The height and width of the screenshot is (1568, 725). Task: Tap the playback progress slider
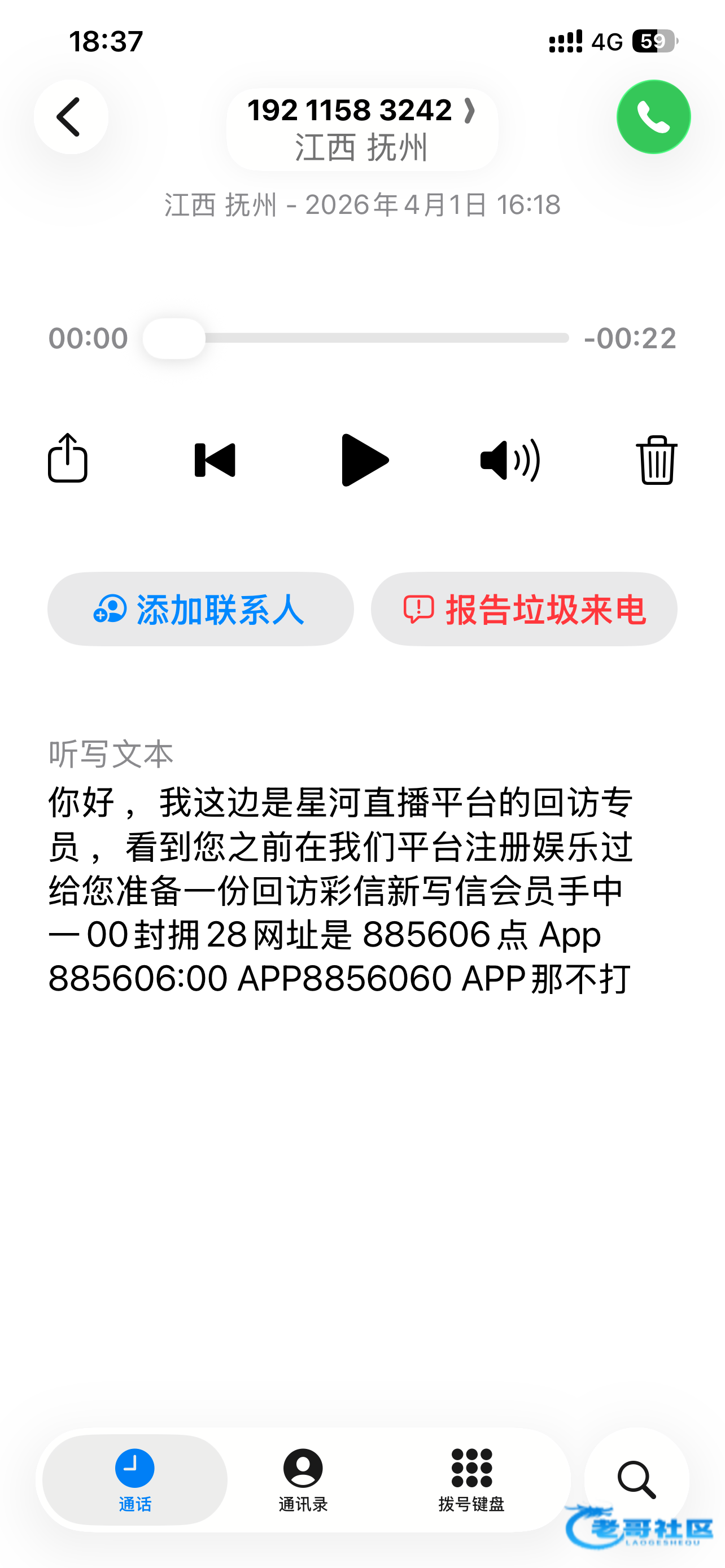coord(356,338)
